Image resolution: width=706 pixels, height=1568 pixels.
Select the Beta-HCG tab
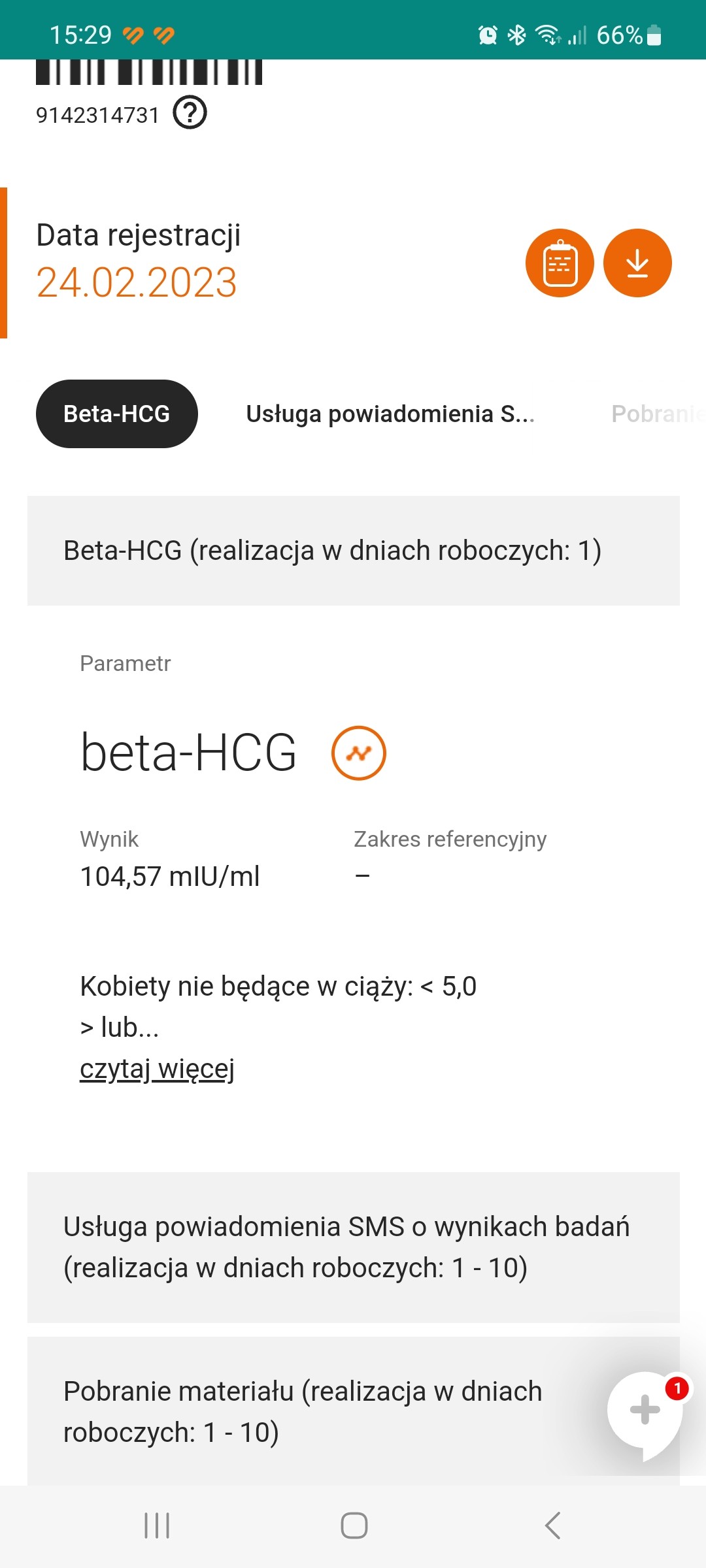tap(116, 414)
